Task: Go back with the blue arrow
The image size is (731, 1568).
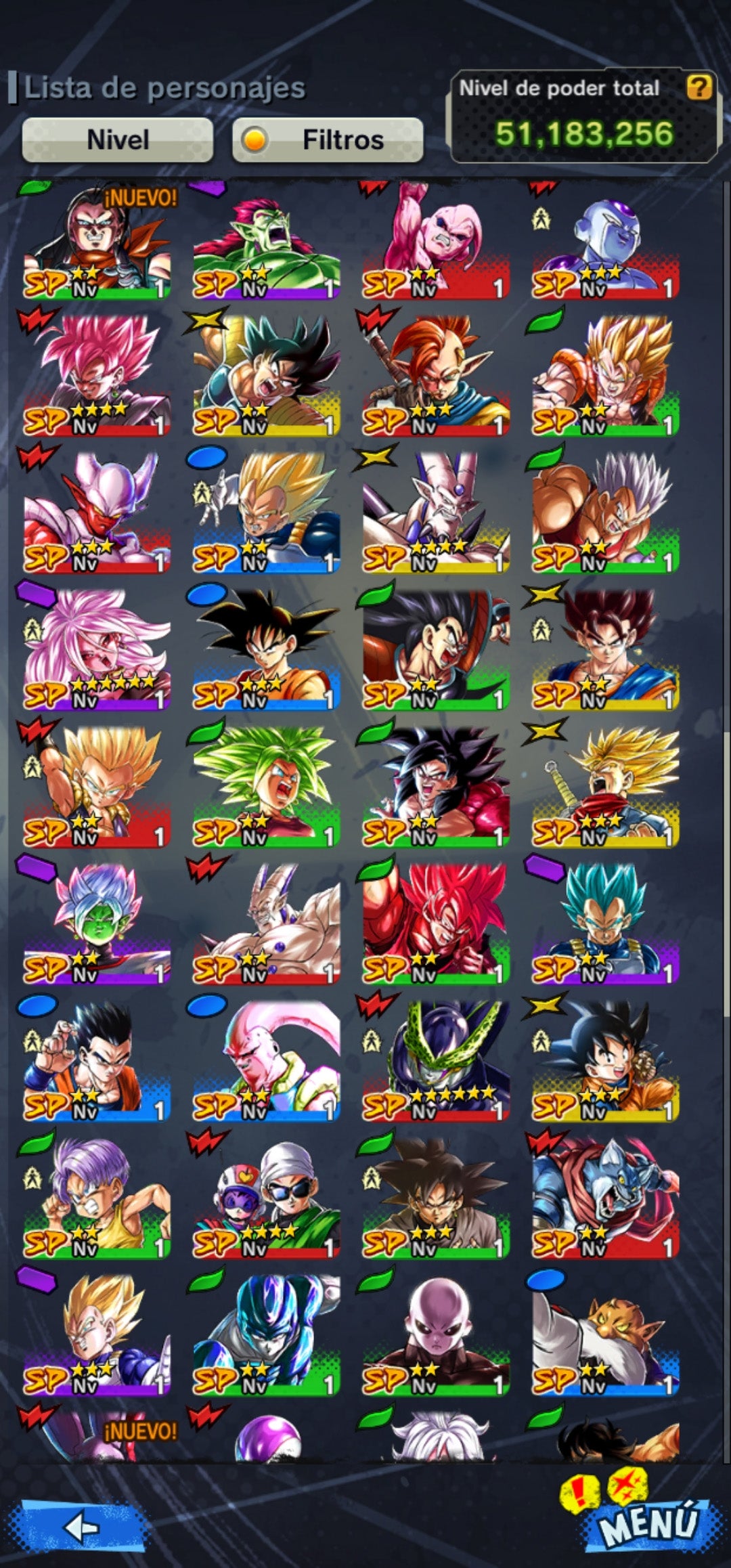Action: [83, 1527]
